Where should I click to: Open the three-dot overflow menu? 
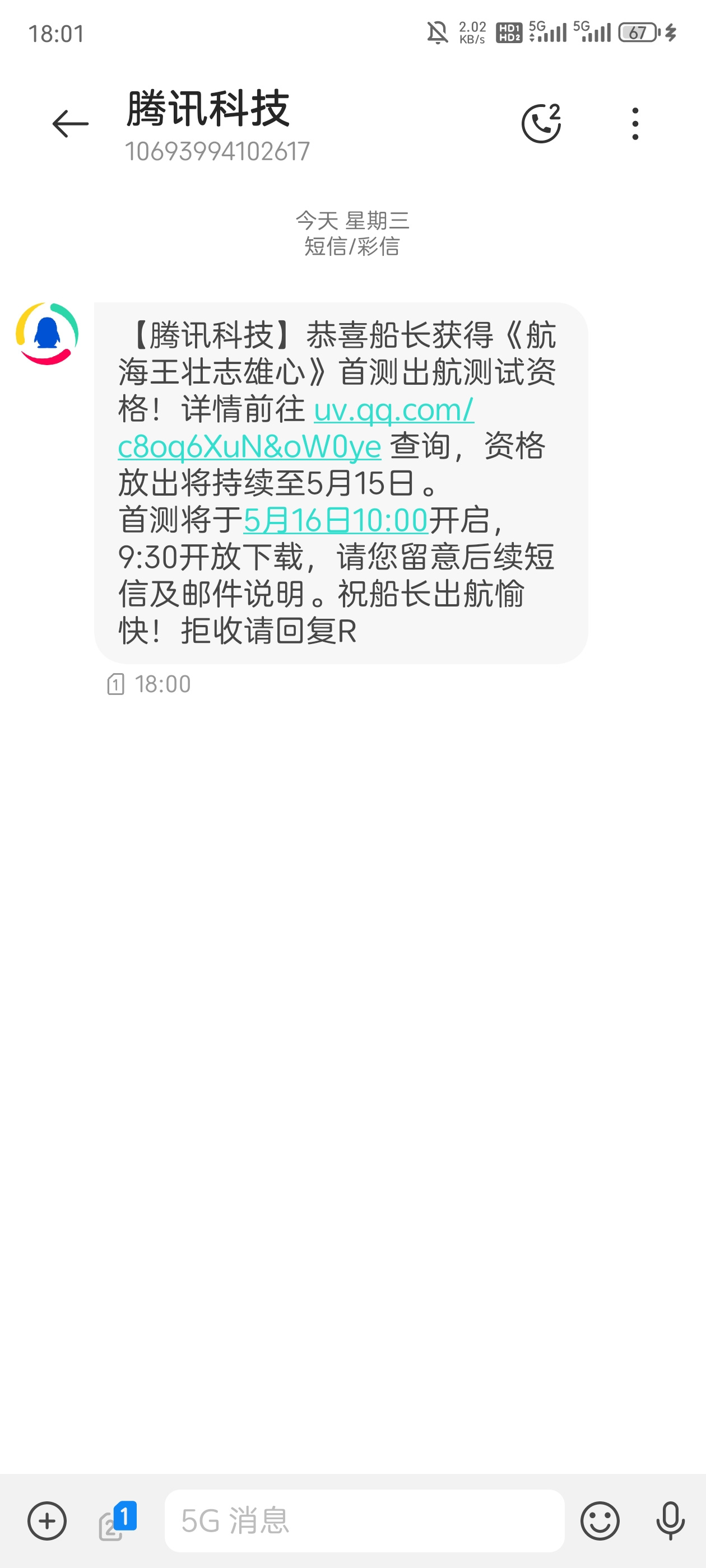pyautogui.click(x=635, y=124)
